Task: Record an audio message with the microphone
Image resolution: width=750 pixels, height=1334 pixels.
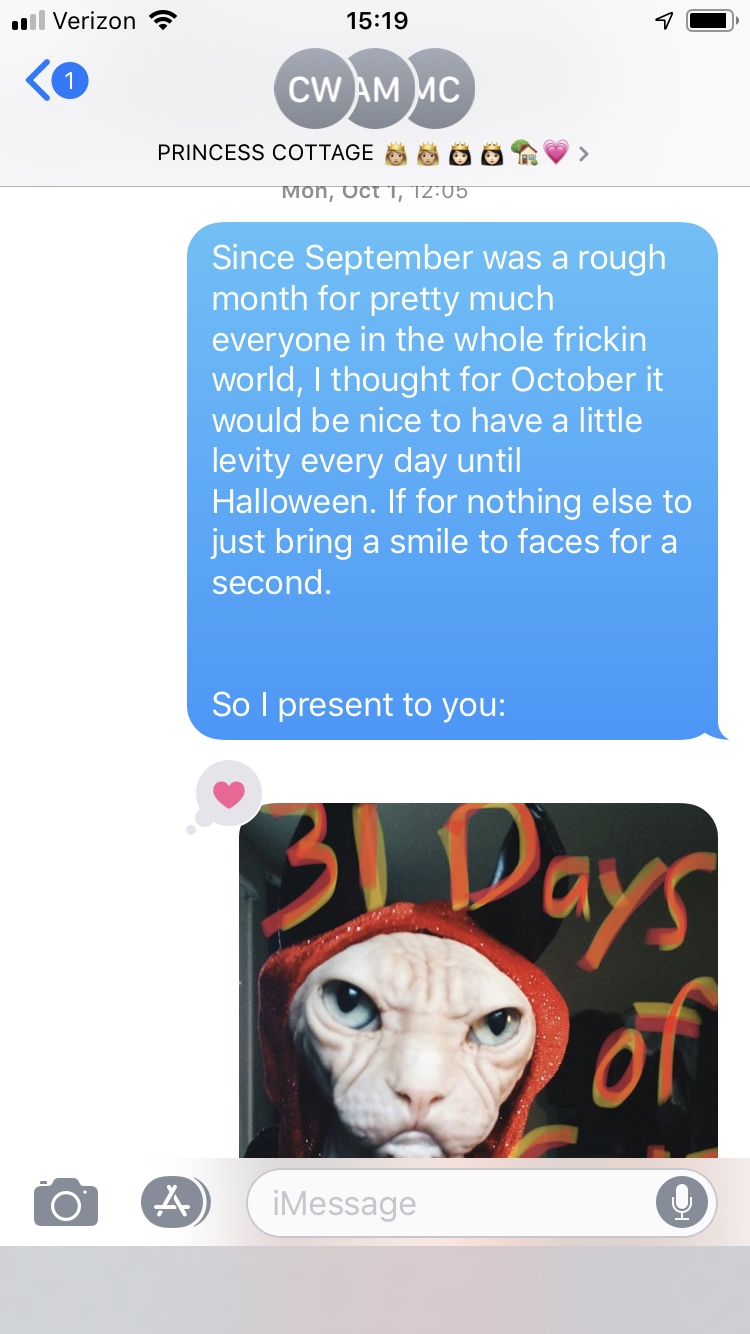Action: [681, 1203]
